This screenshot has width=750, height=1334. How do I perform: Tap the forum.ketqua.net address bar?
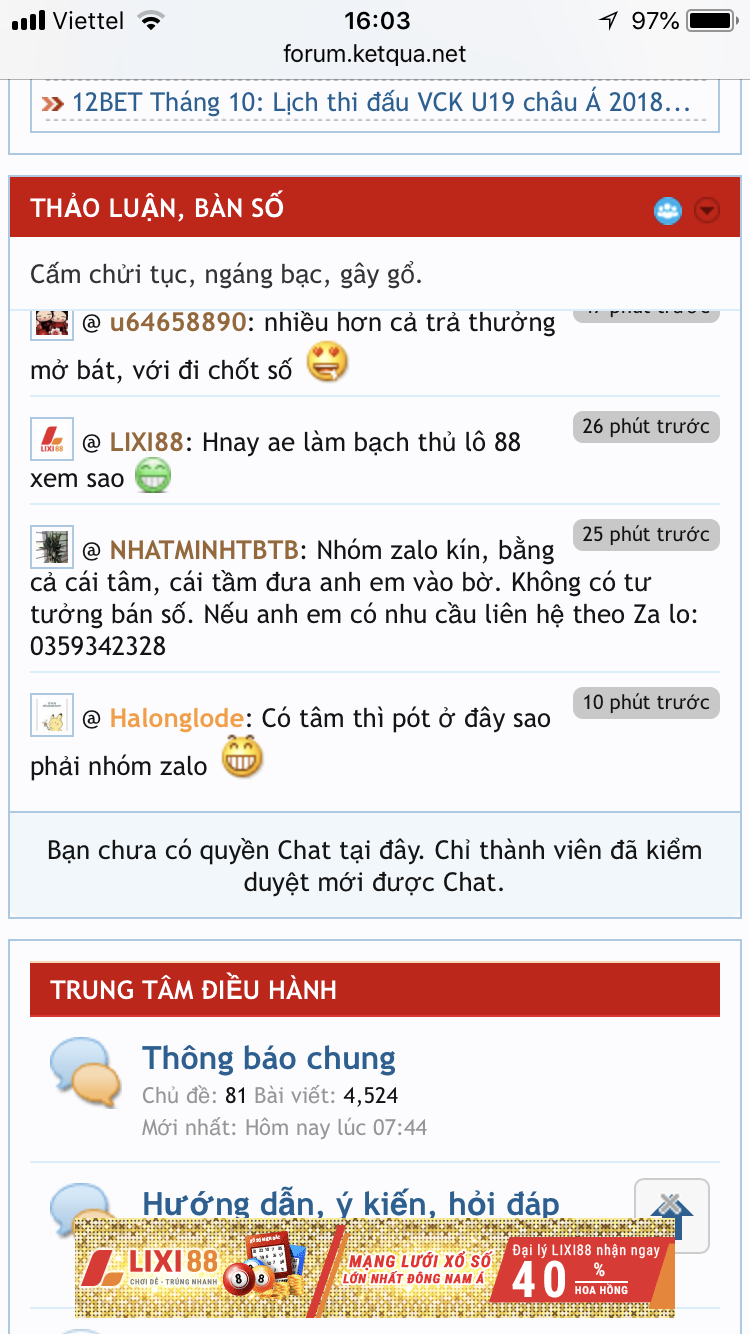point(375,54)
